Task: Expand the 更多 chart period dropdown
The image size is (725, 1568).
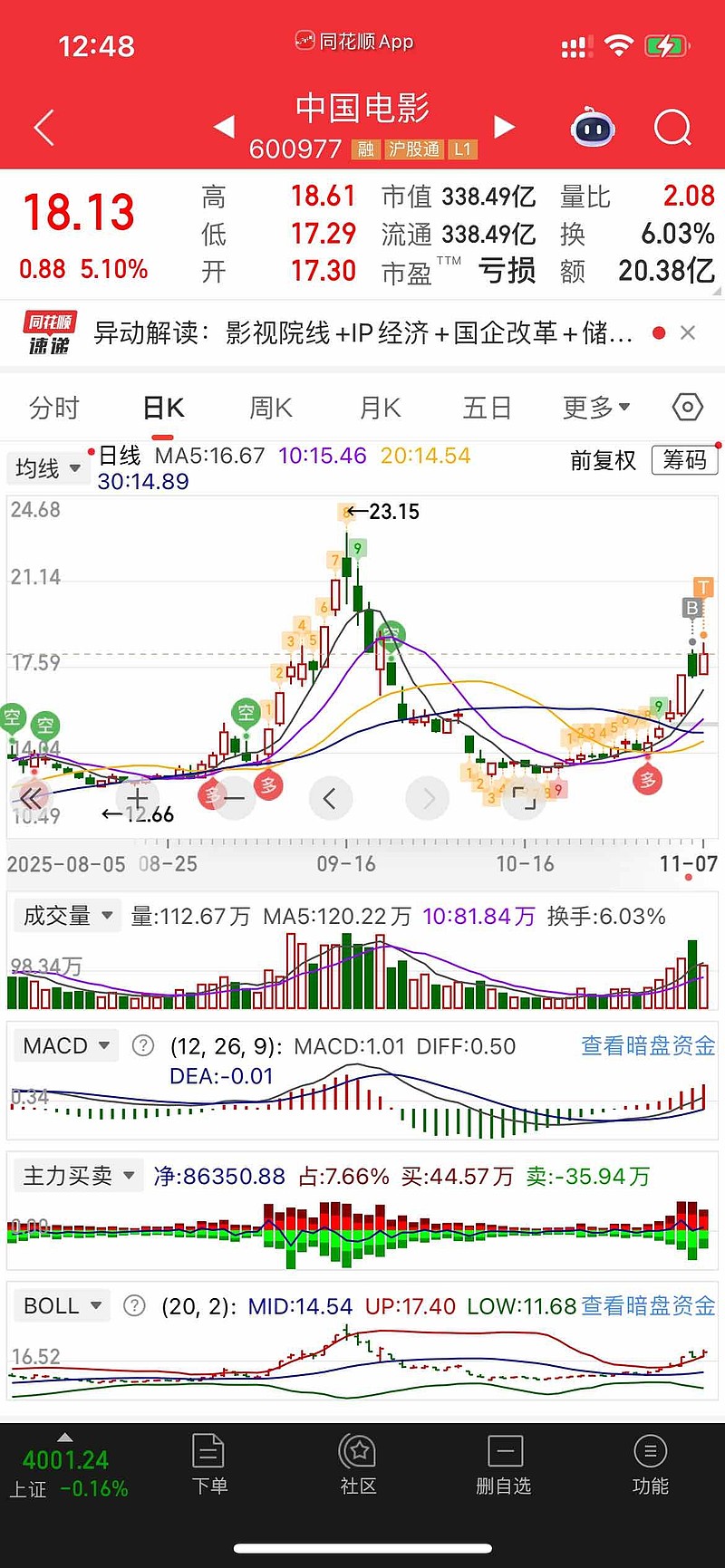Action: click(x=594, y=407)
